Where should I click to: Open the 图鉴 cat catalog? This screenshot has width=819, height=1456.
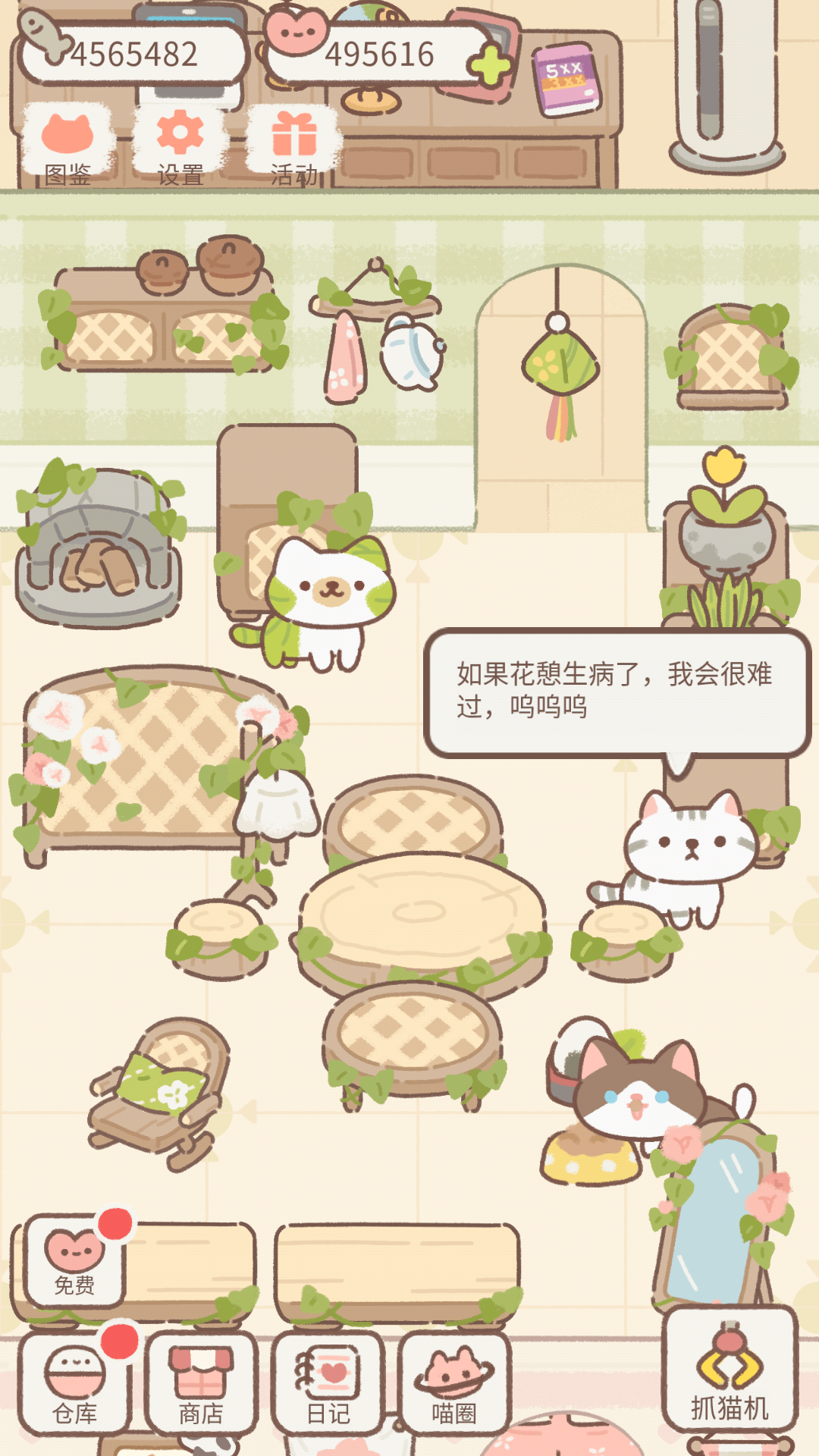[69, 144]
